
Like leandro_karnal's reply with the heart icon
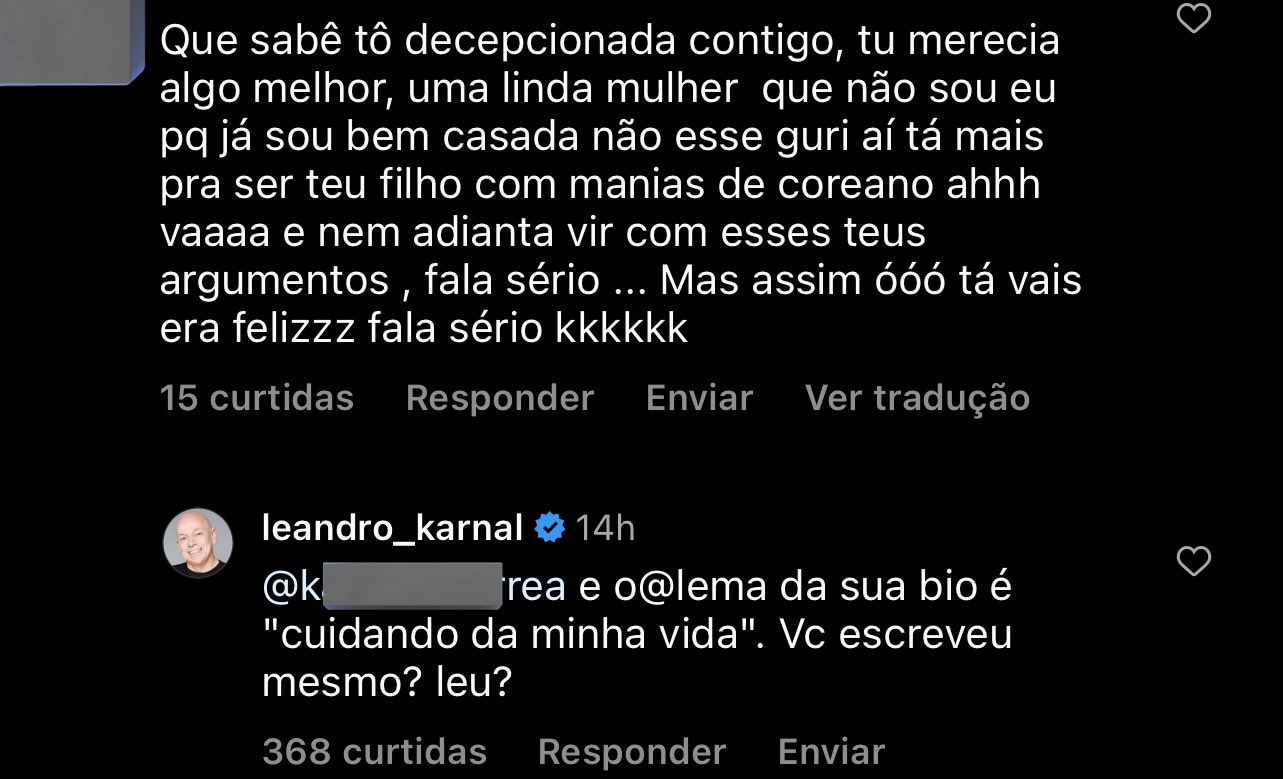coord(1194,562)
